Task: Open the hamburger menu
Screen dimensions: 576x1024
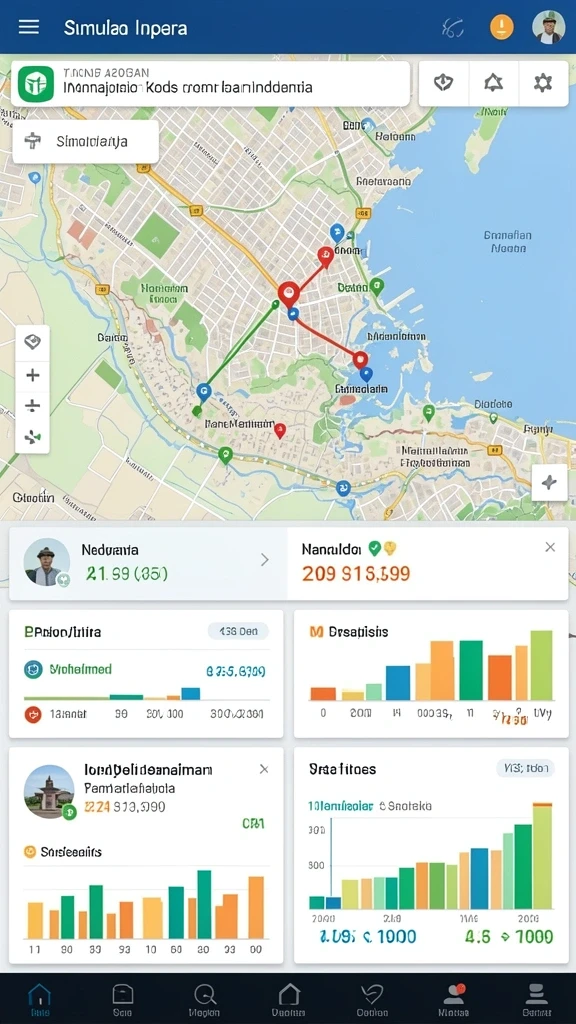Action: click(29, 27)
